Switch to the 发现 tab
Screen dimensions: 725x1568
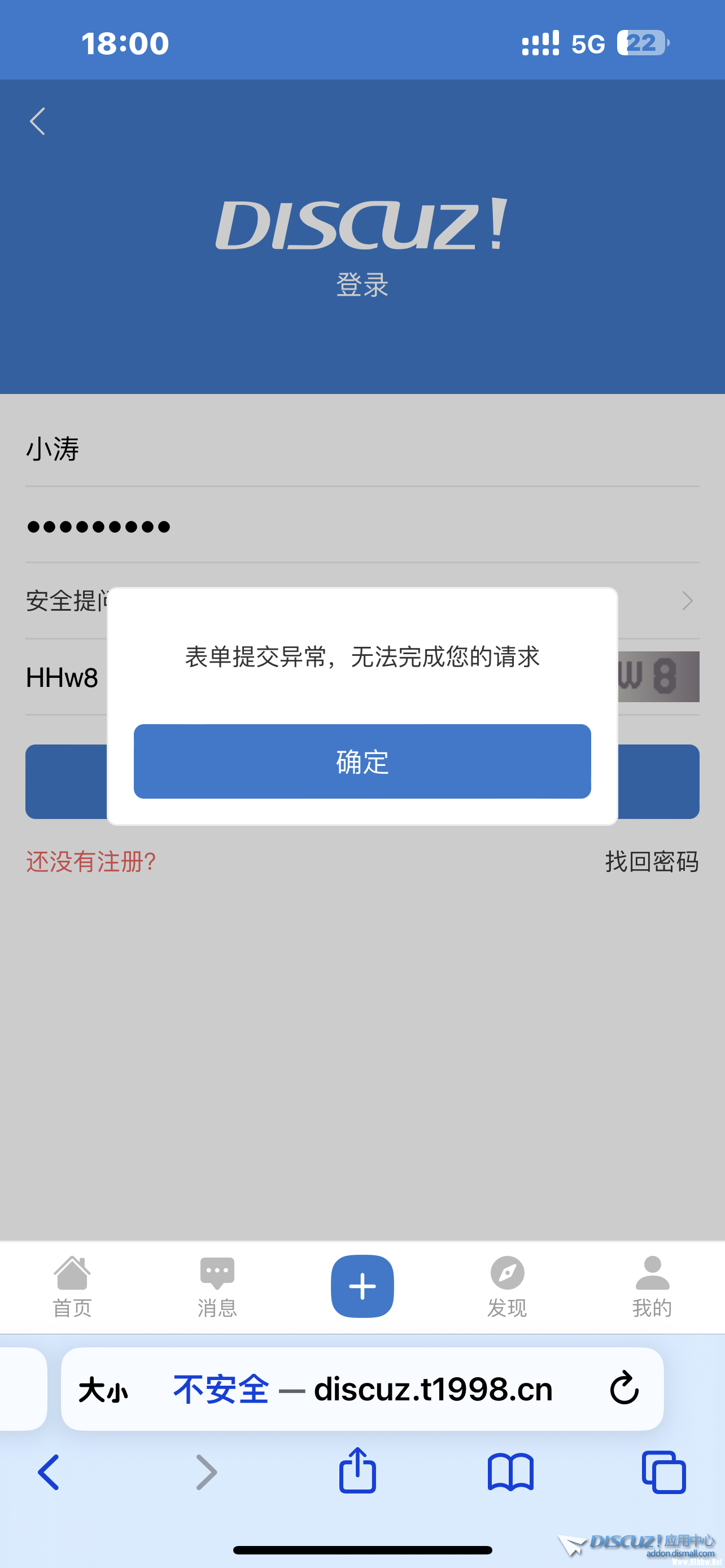coord(507,1286)
